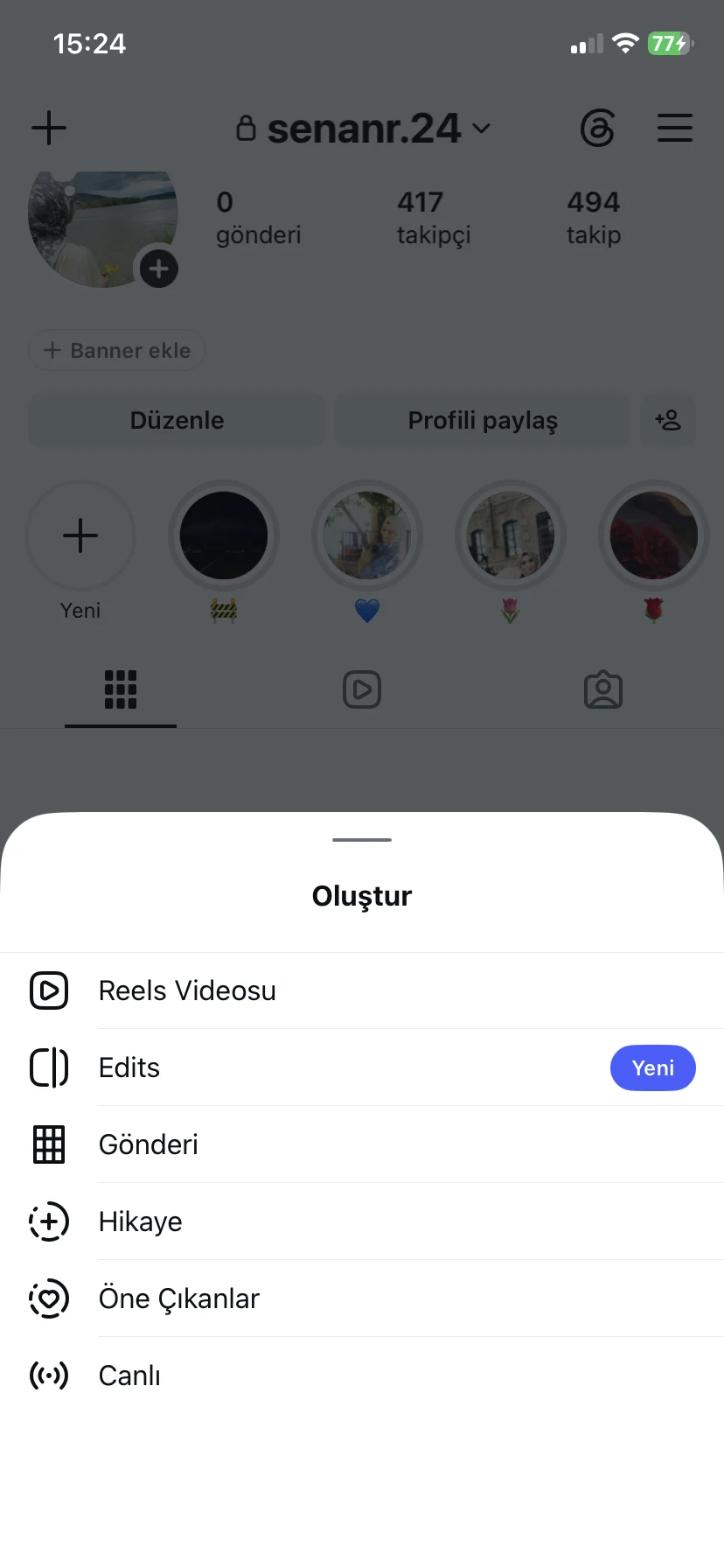Screen dimensions: 724x1568
Task: Select Reels Videosu from the Oluştur menu
Action: coord(362,990)
